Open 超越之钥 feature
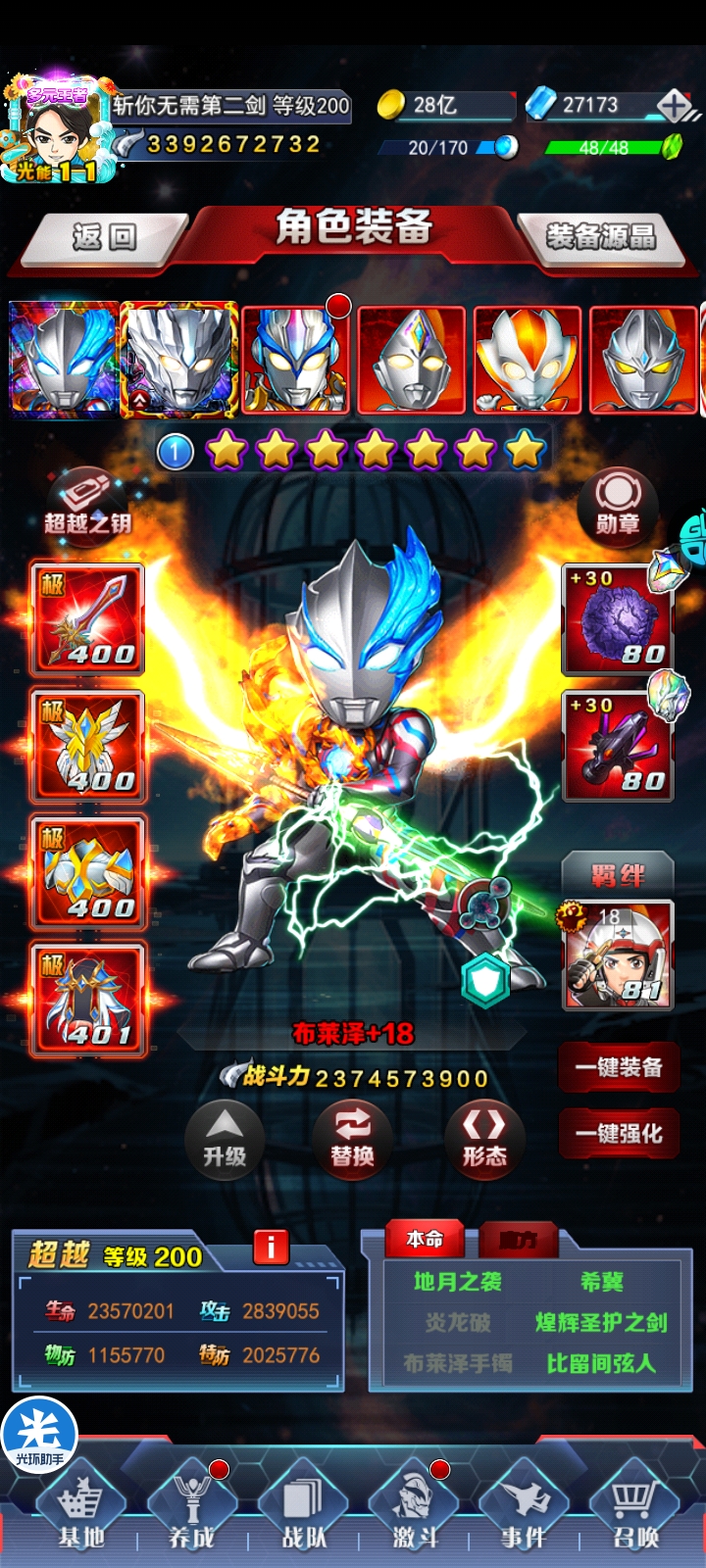 [87, 504]
